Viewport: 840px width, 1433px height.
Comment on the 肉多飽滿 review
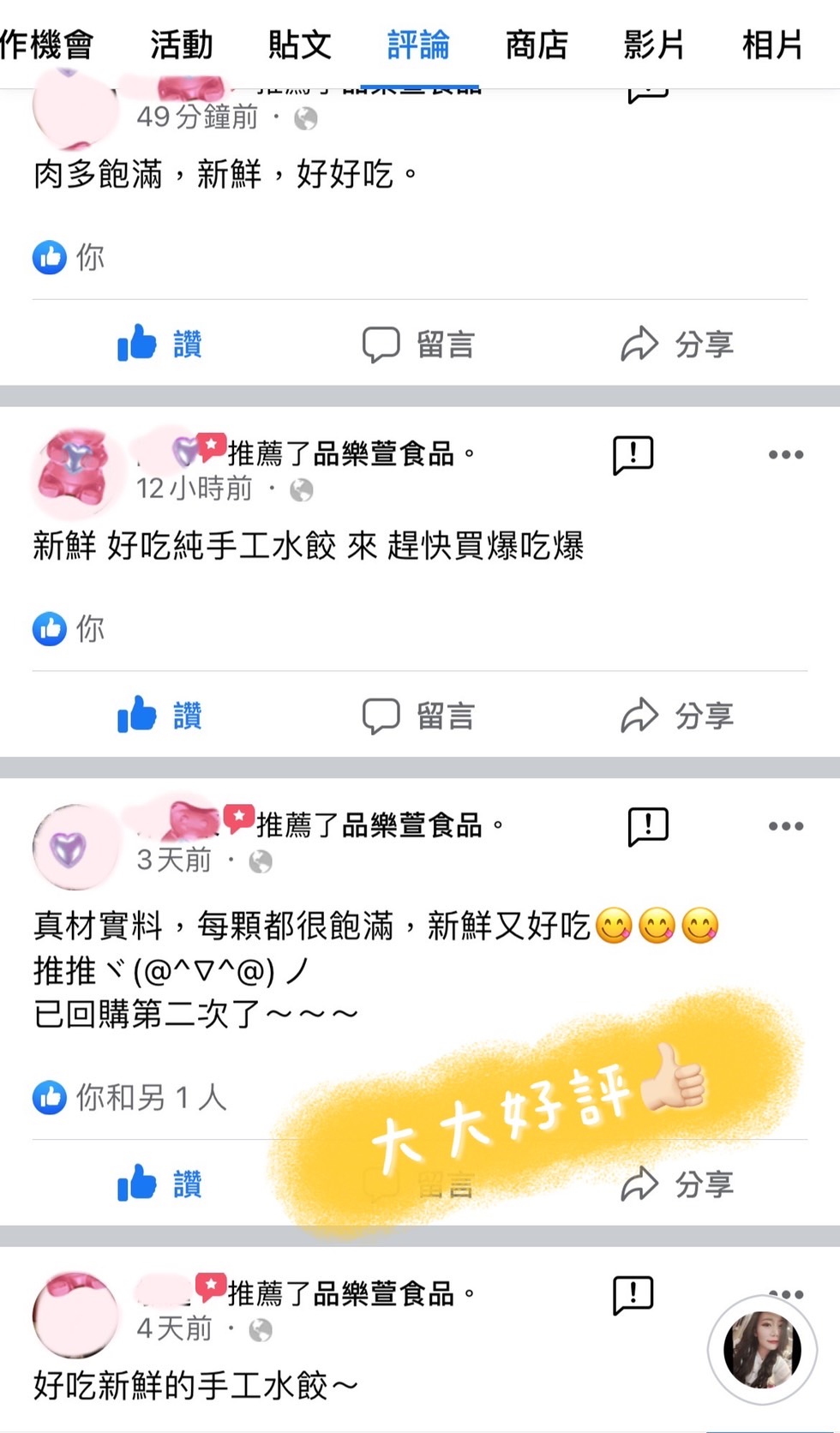pyautogui.click(x=418, y=344)
